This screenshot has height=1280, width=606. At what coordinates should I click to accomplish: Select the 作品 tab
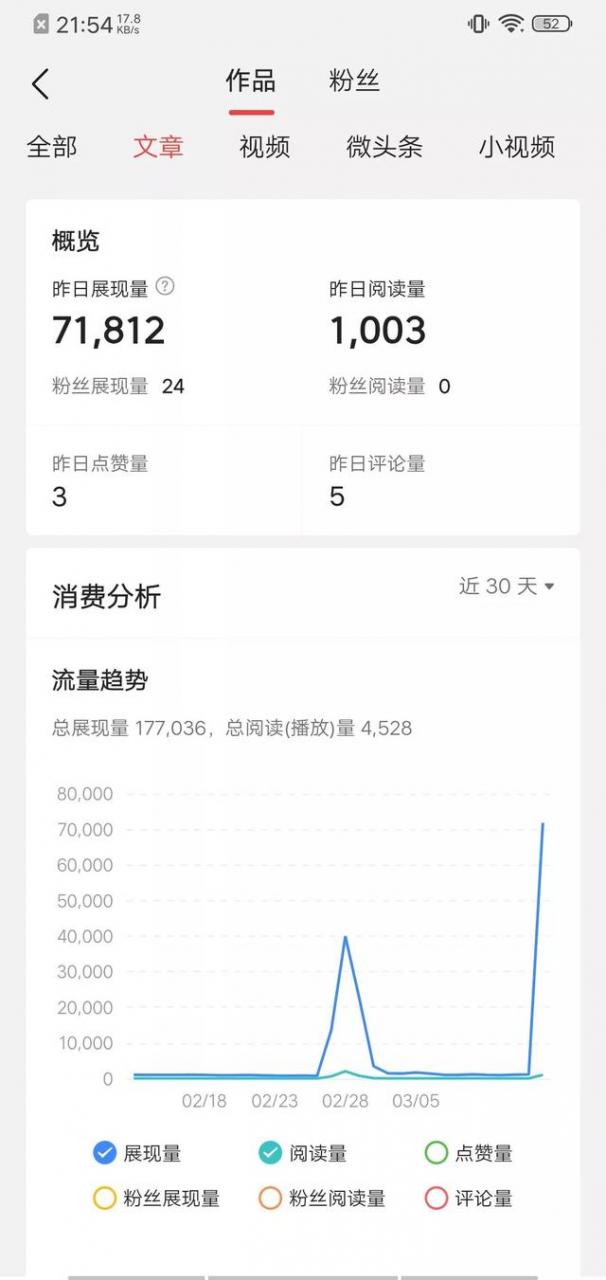(250, 81)
